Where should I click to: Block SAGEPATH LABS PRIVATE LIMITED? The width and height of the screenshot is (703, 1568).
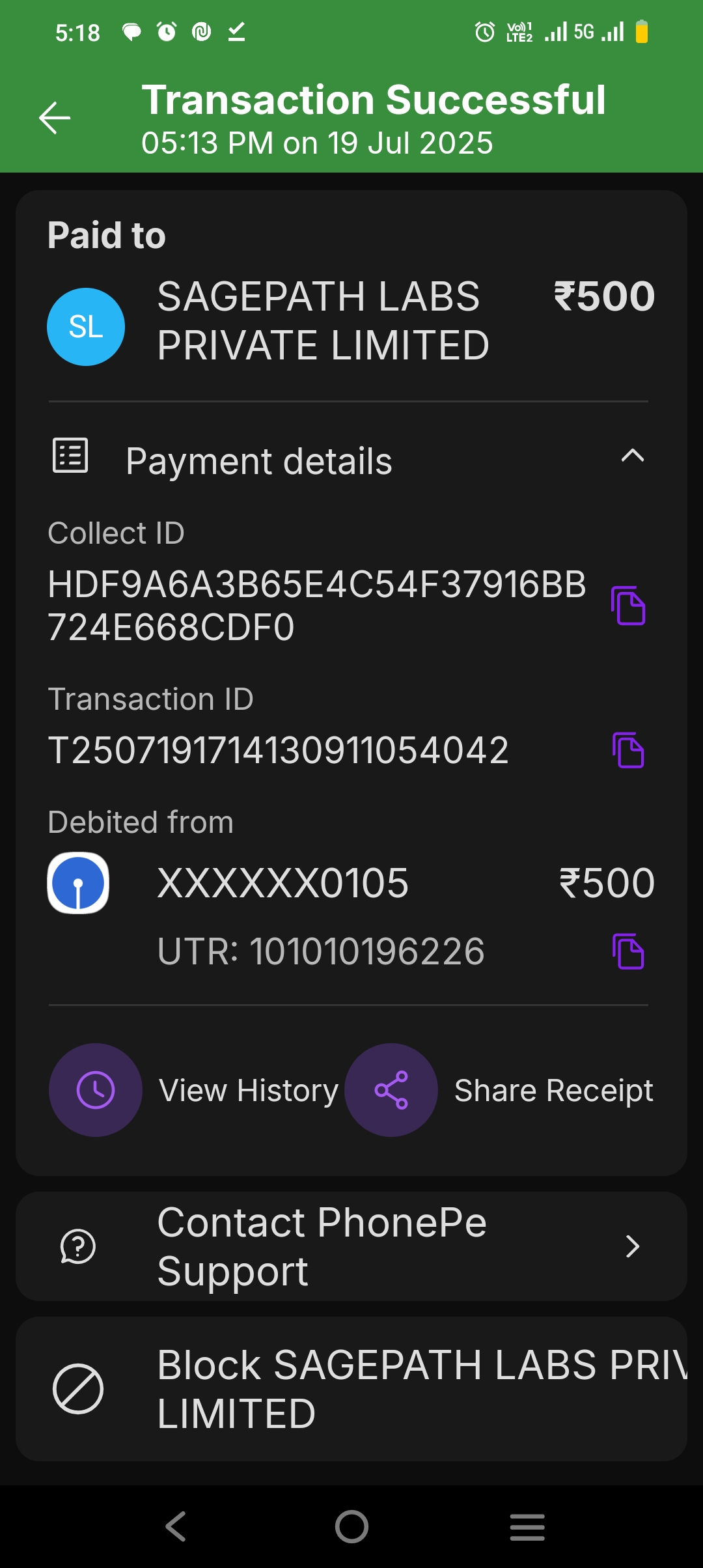tap(351, 1389)
